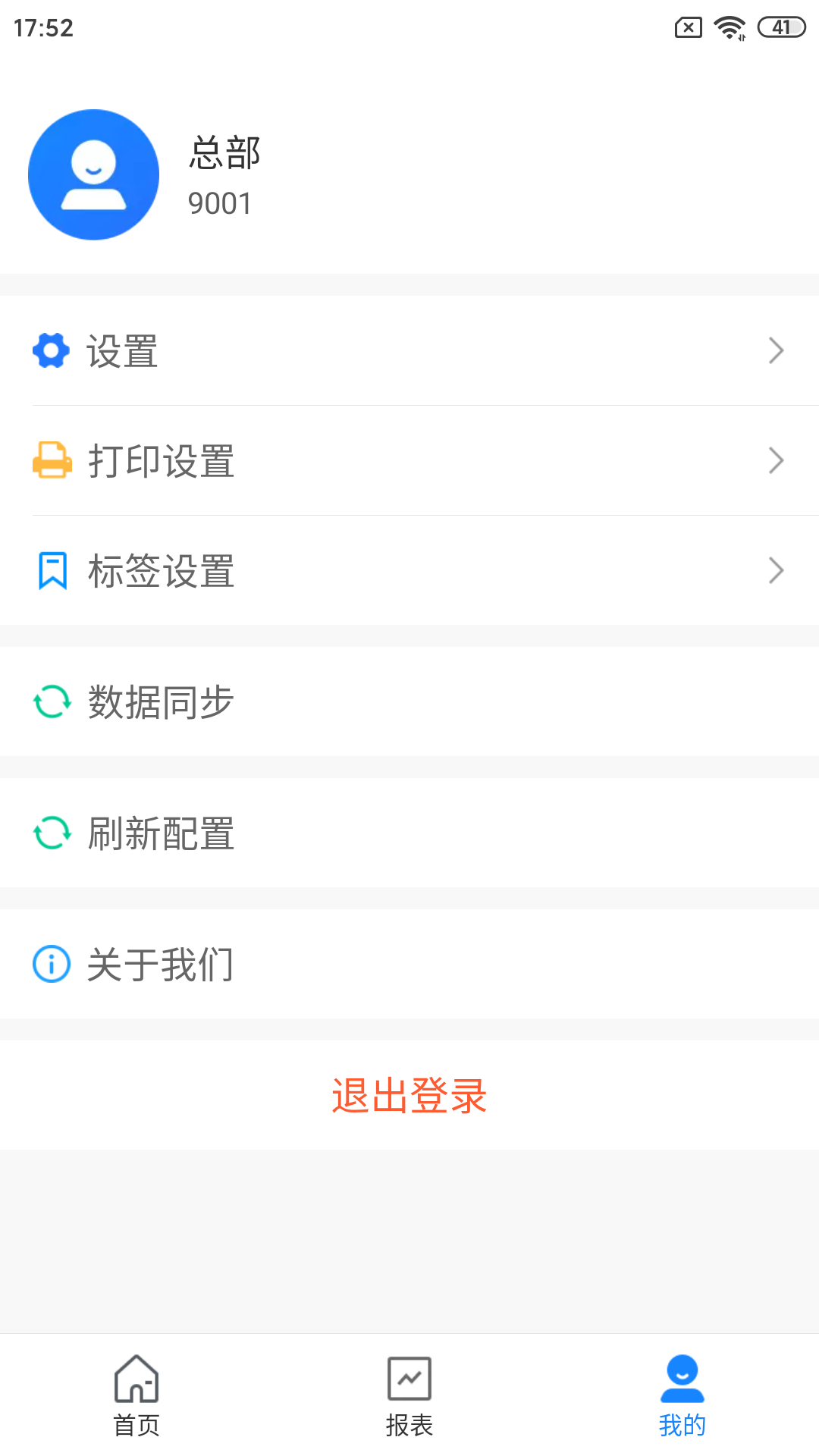Open 打印设置 via its right arrow
The height and width of the screenshot is (1456, 819).
[x=775, y=460]
